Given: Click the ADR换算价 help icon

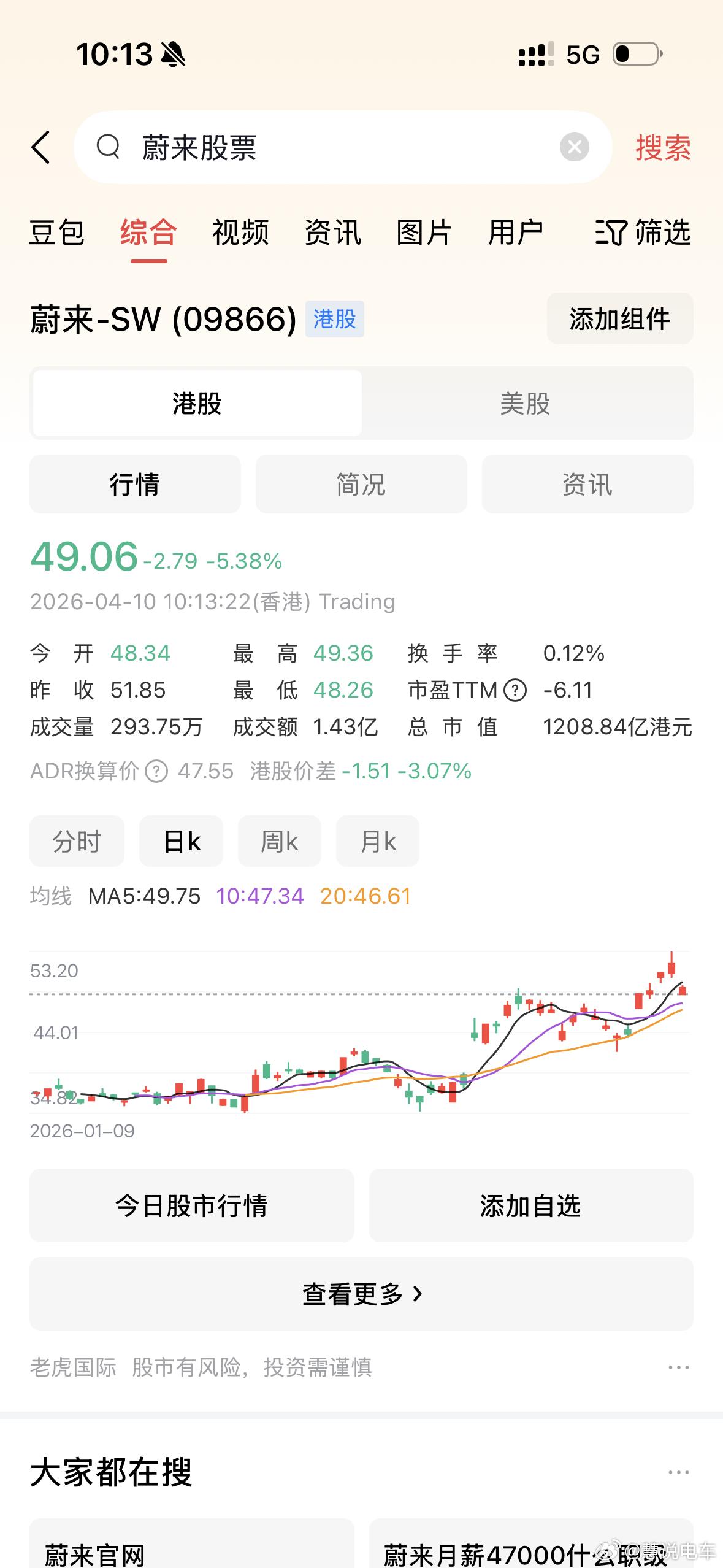Looking at the screenshot, I should click(155, 771).
